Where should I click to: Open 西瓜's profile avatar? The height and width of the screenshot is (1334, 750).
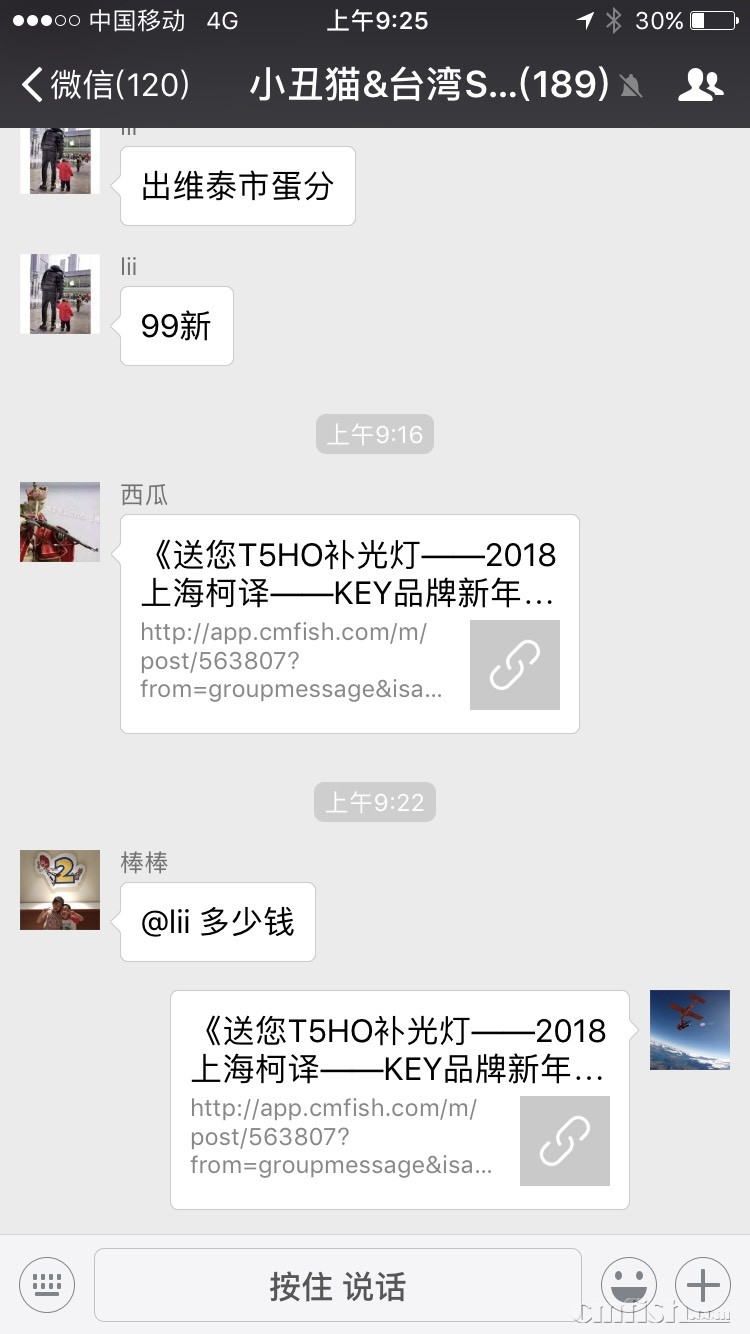[x=59, y=522]
